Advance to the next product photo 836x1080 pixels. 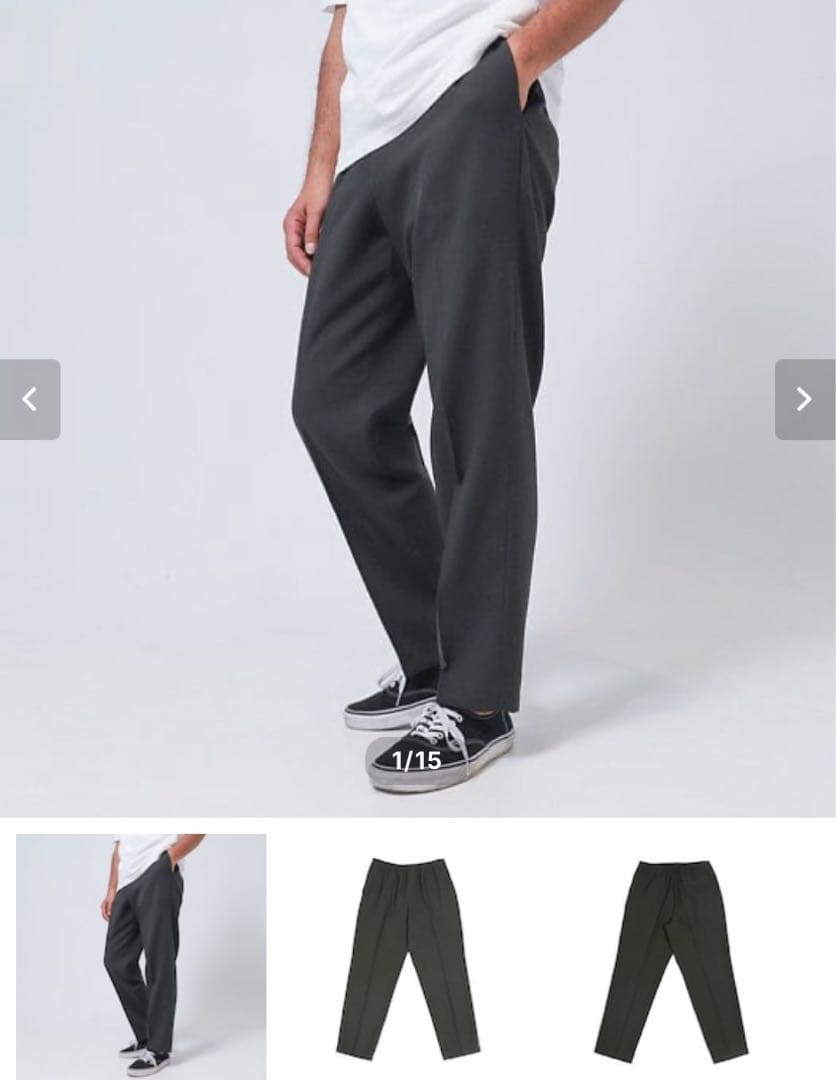tap(804, 400)
